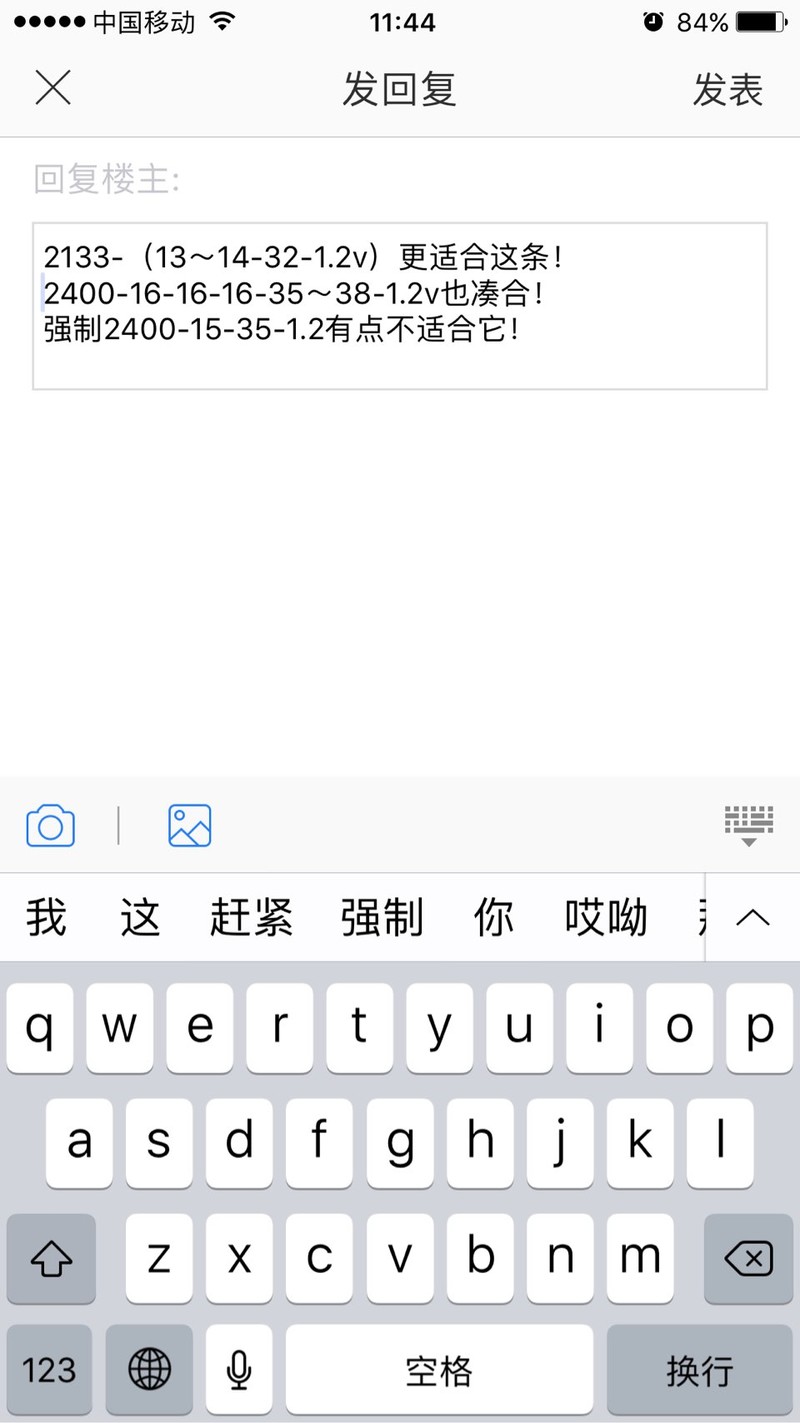The width and height of the screenshot is (800, 1423).
Task: Publish the reply via 发表
Action: [728, 89]
